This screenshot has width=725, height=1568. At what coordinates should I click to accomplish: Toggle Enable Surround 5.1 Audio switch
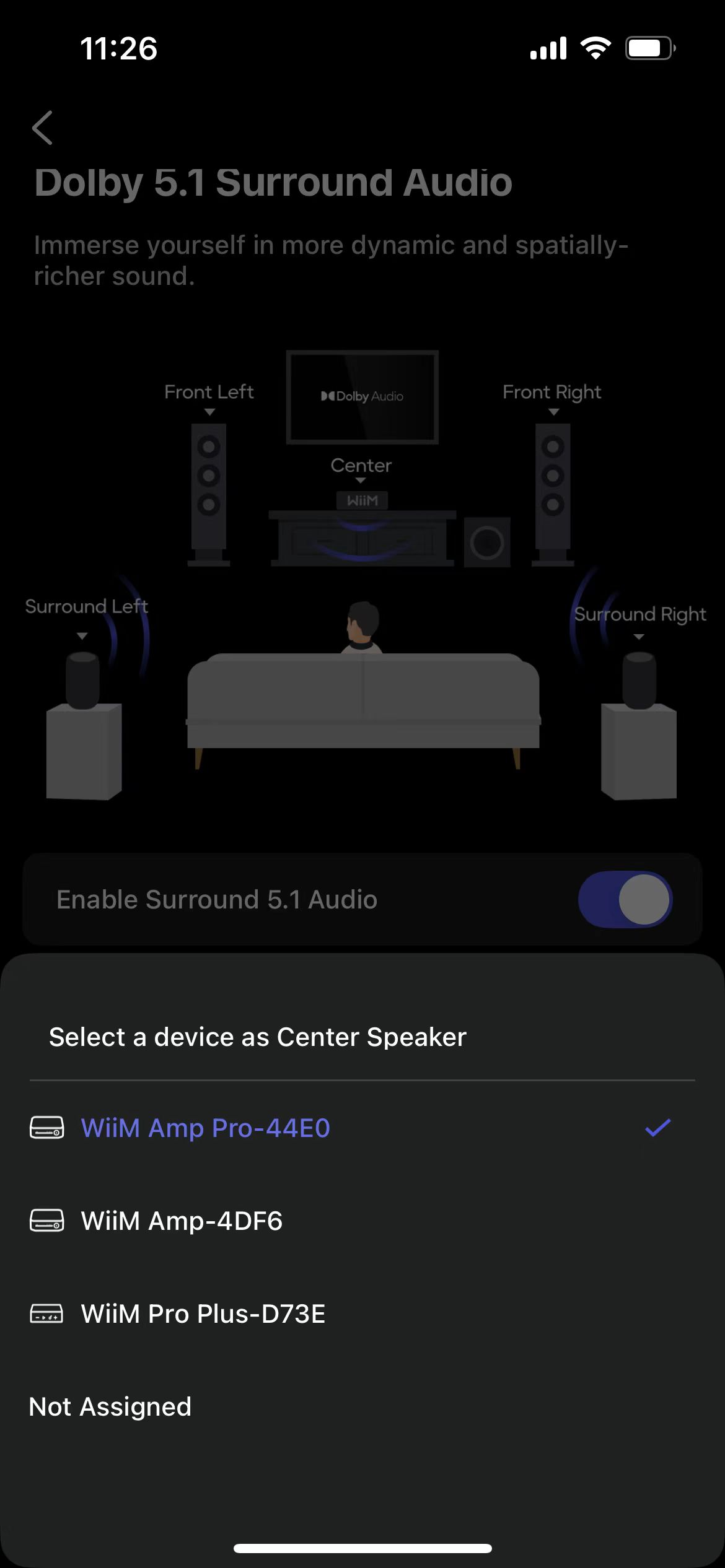click(x=625, y=899)
